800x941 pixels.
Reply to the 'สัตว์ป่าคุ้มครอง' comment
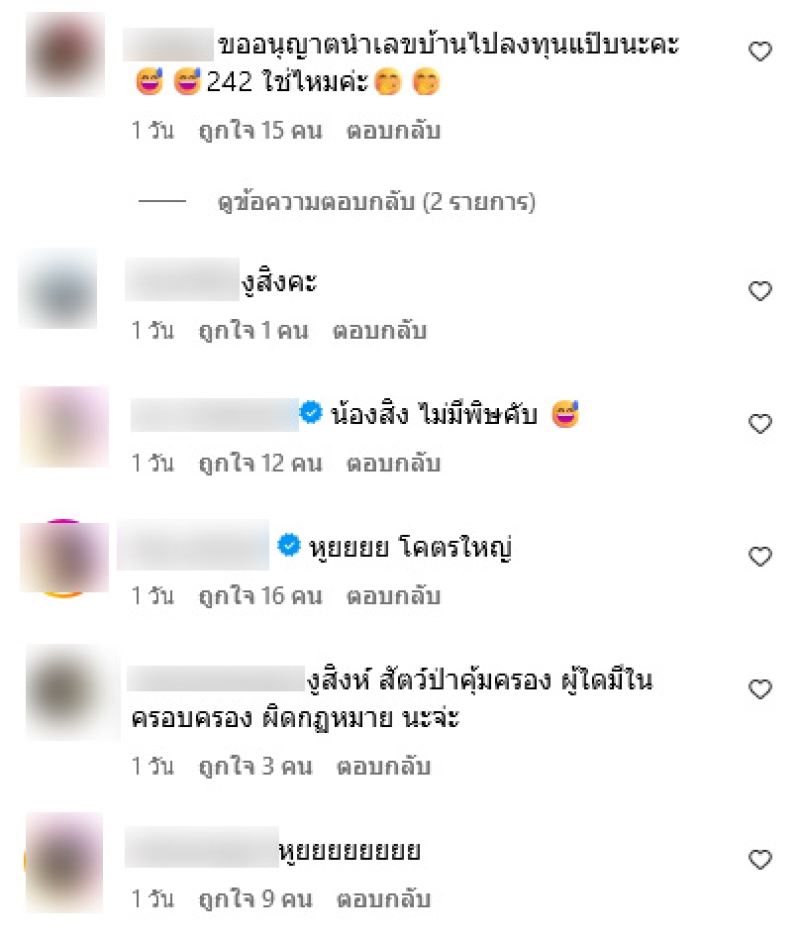pos(383,767)
